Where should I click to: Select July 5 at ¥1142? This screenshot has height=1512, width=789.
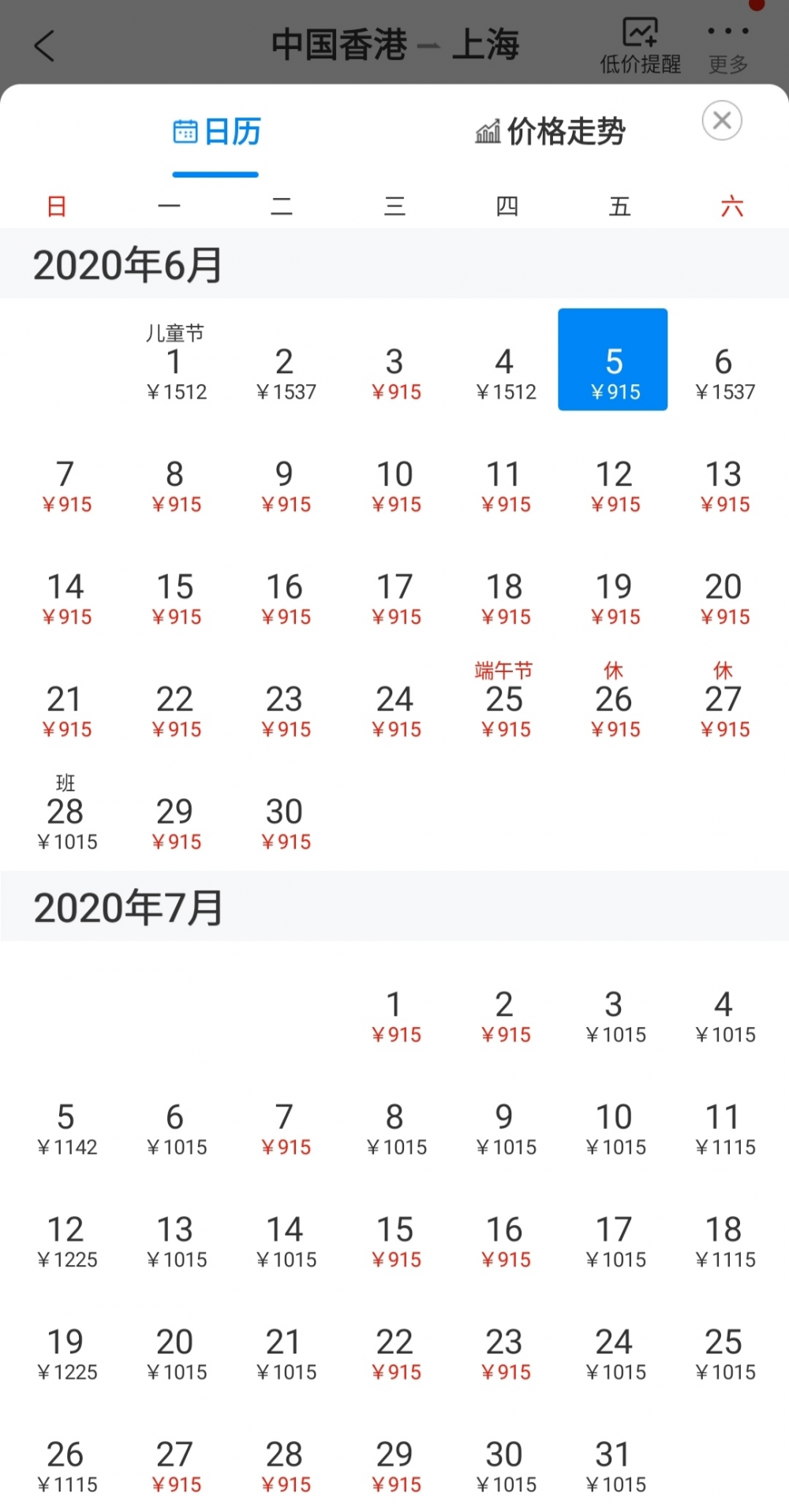tap(65, 1128)
